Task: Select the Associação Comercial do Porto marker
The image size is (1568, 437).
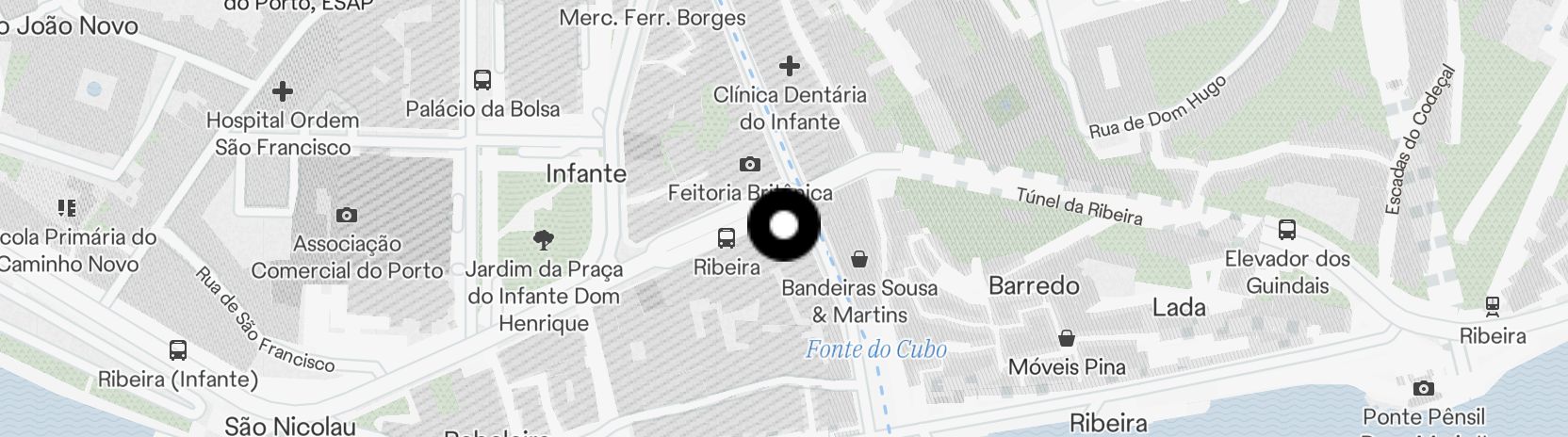Action: point(347,216)
